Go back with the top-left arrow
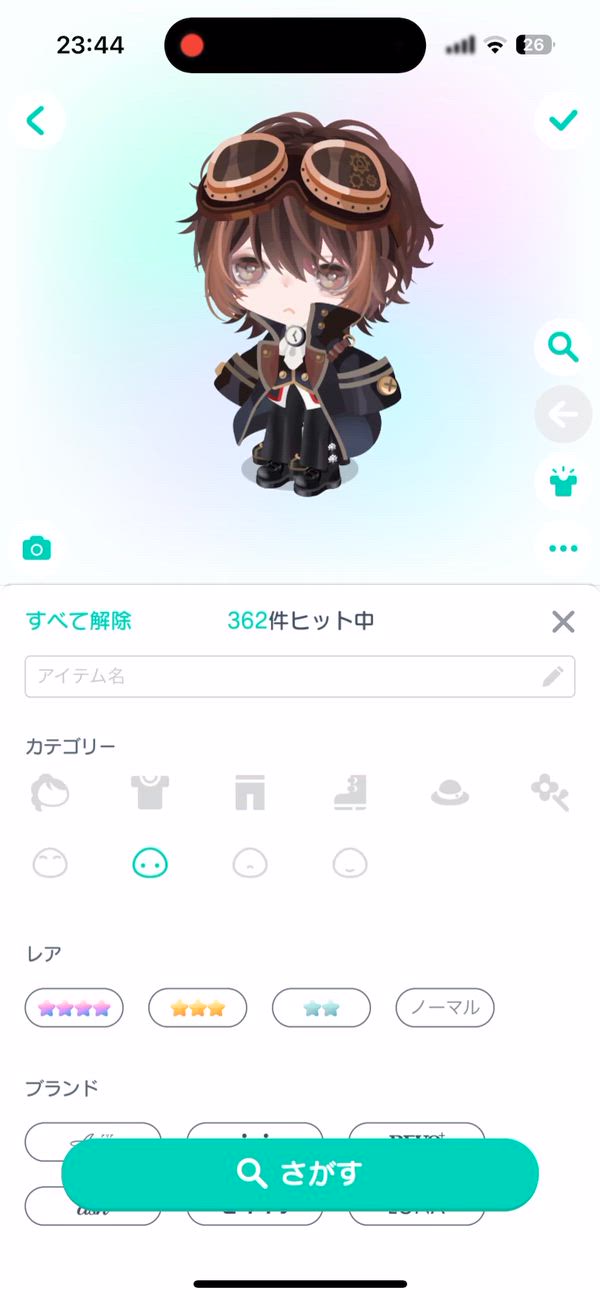This screenshot has width=600, height=1300. pyautogui.click(x=36, y=121)
